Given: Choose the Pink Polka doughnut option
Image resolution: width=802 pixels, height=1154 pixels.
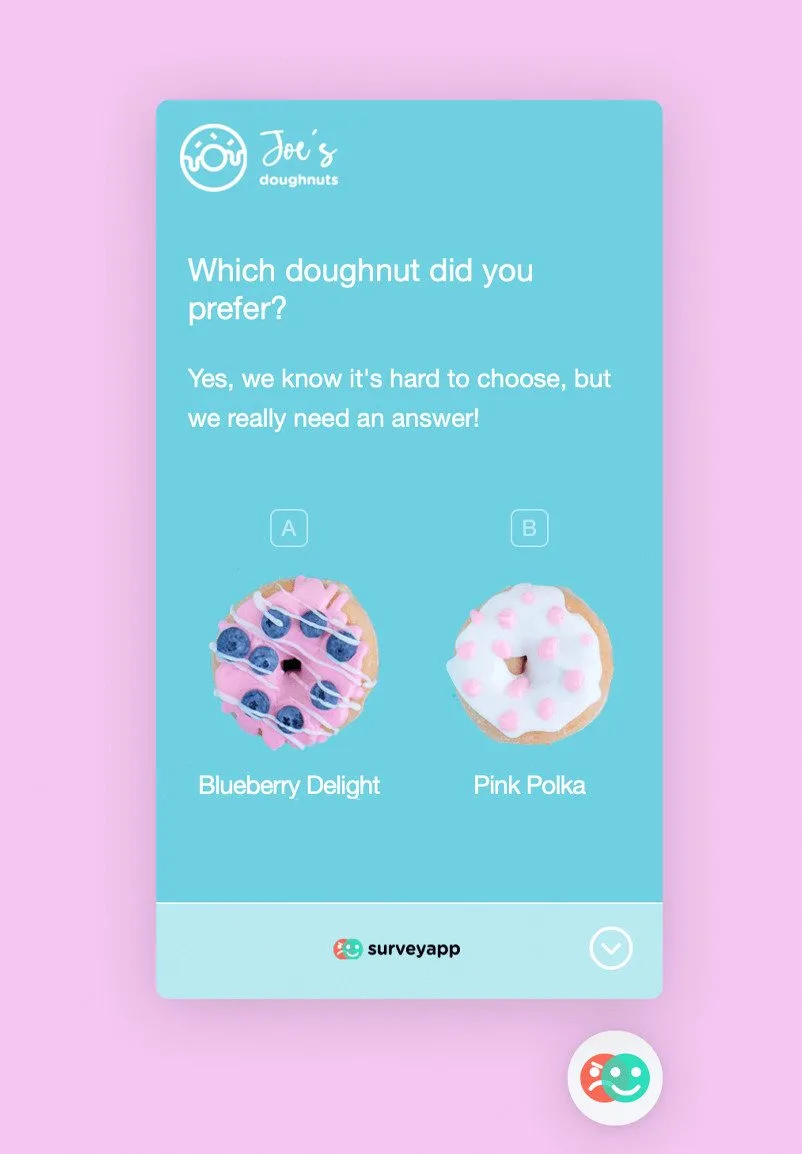Looking at the screenshot, I should 529,660.
